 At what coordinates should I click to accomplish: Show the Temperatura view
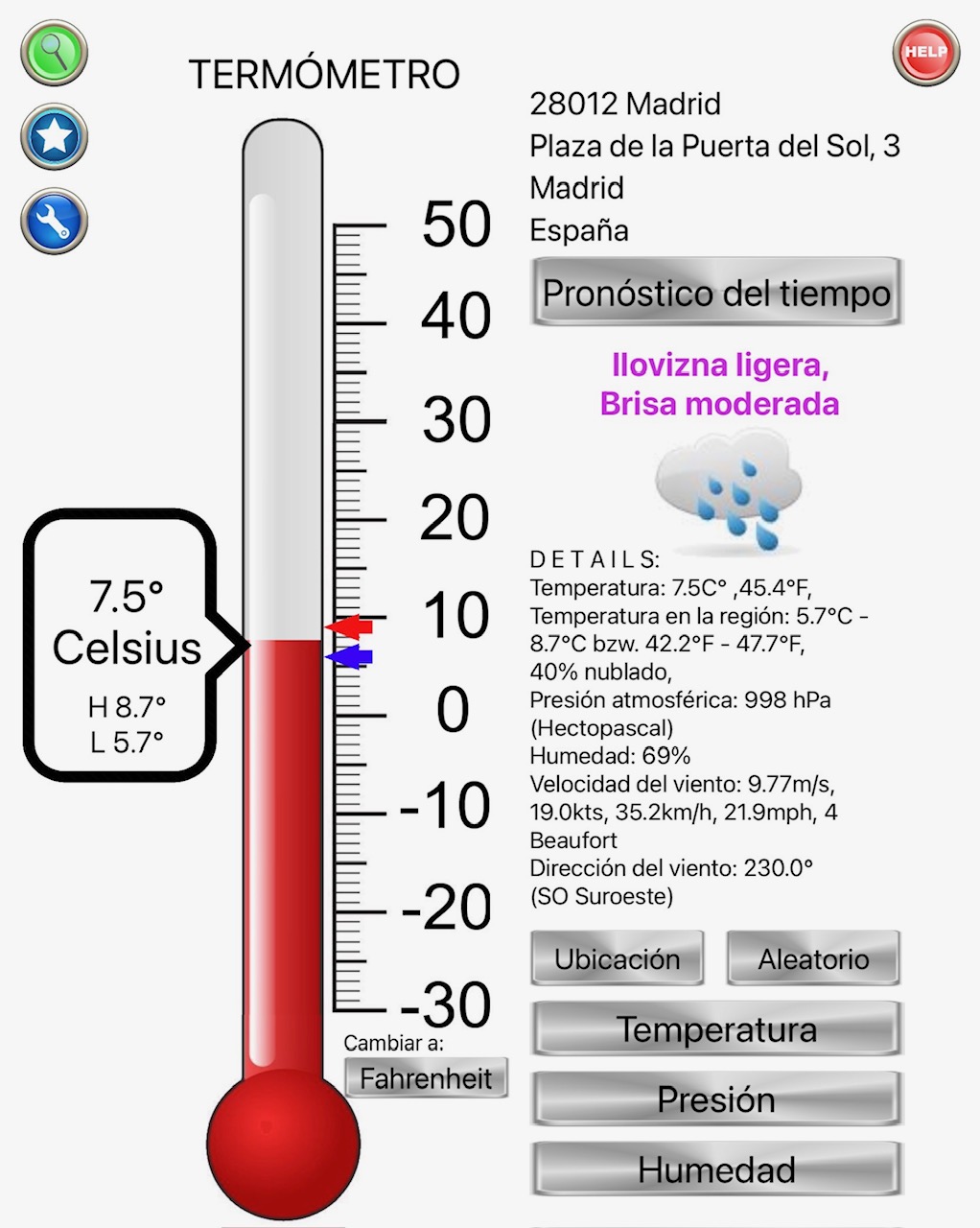point(716,1029)
